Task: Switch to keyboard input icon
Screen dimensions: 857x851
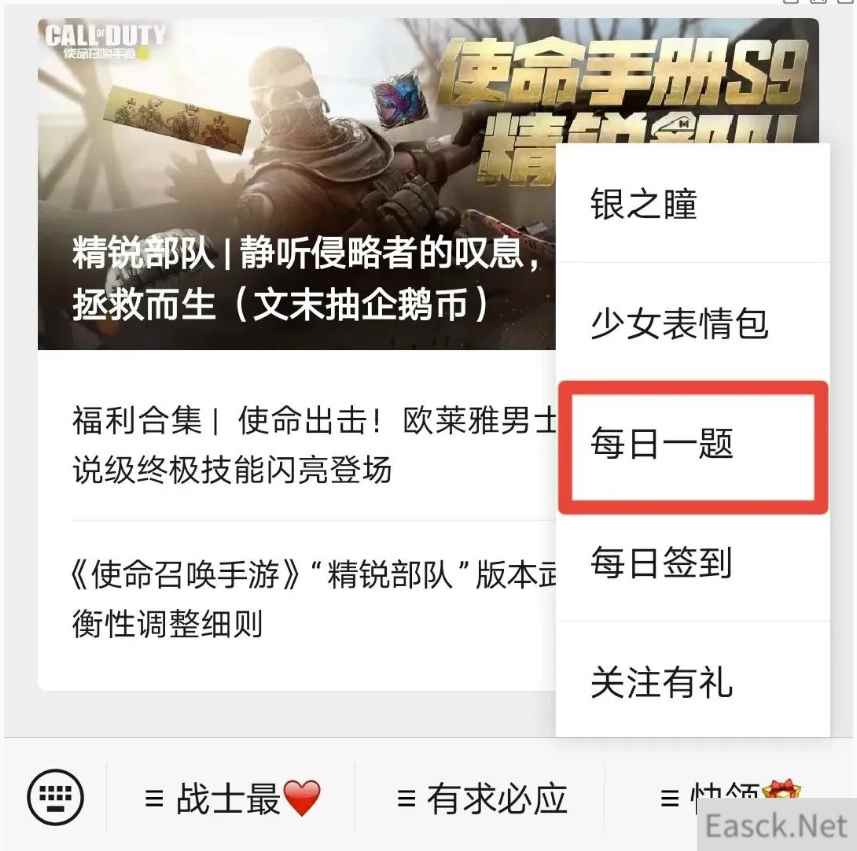Action: [x=55, y=798]
